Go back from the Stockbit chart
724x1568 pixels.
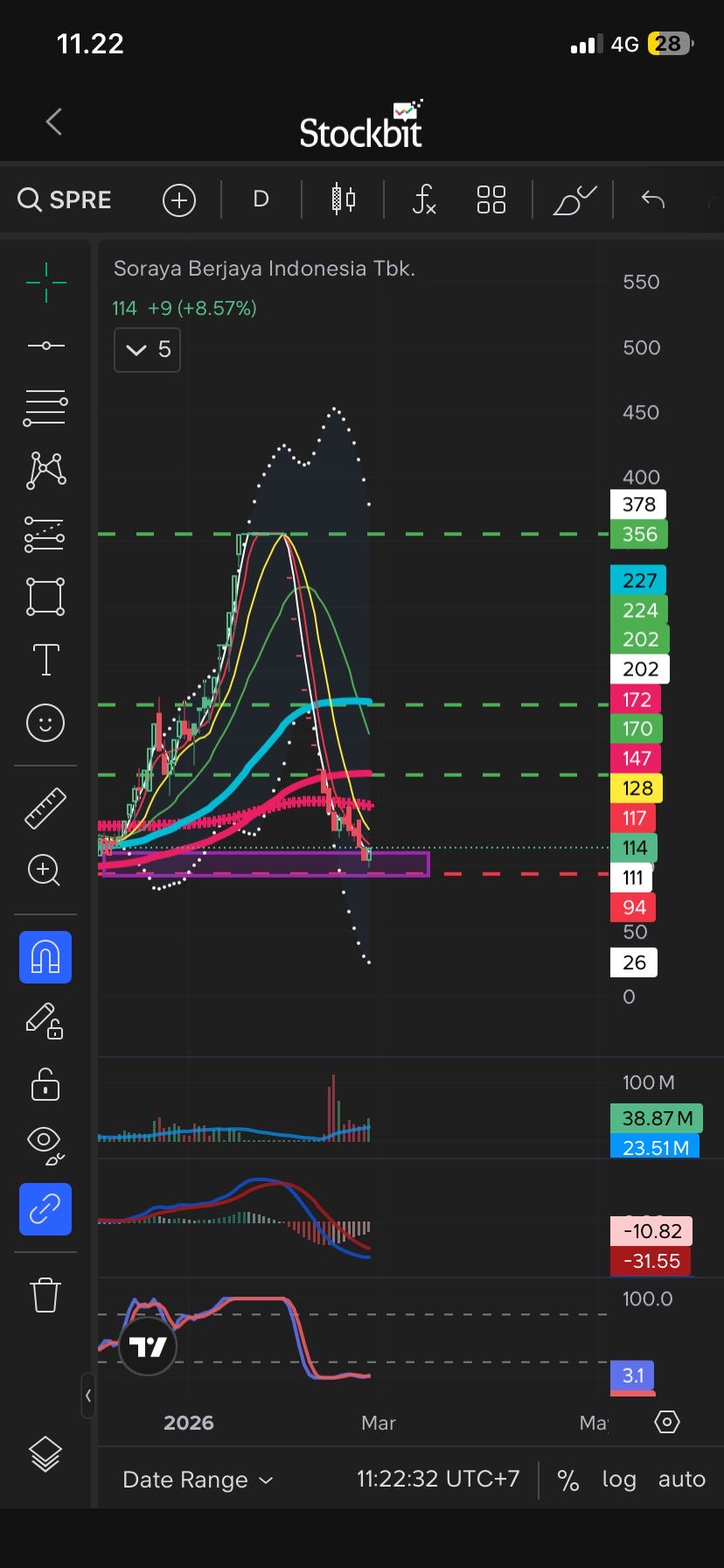[x=54, y=122]
